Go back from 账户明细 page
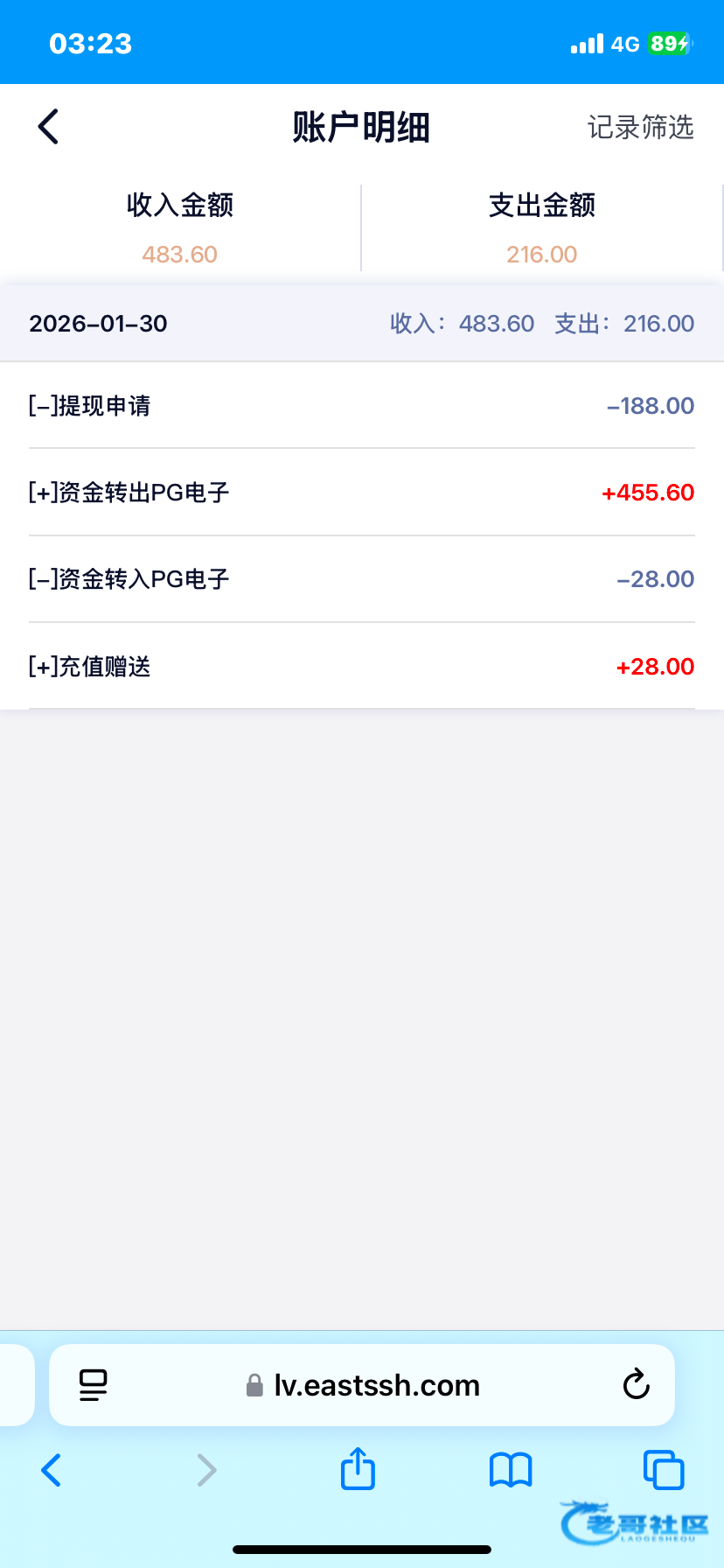The width and height of the screenshot is (724, 1568). point(49,127)
